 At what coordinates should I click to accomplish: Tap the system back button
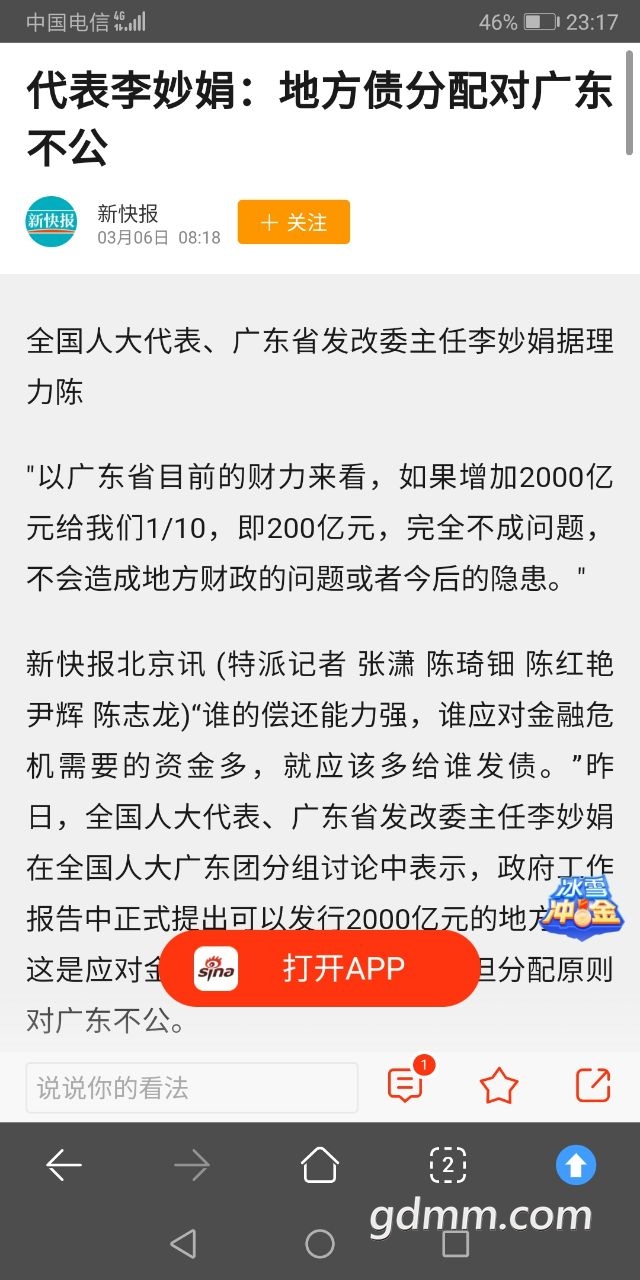click(183, 1243)
